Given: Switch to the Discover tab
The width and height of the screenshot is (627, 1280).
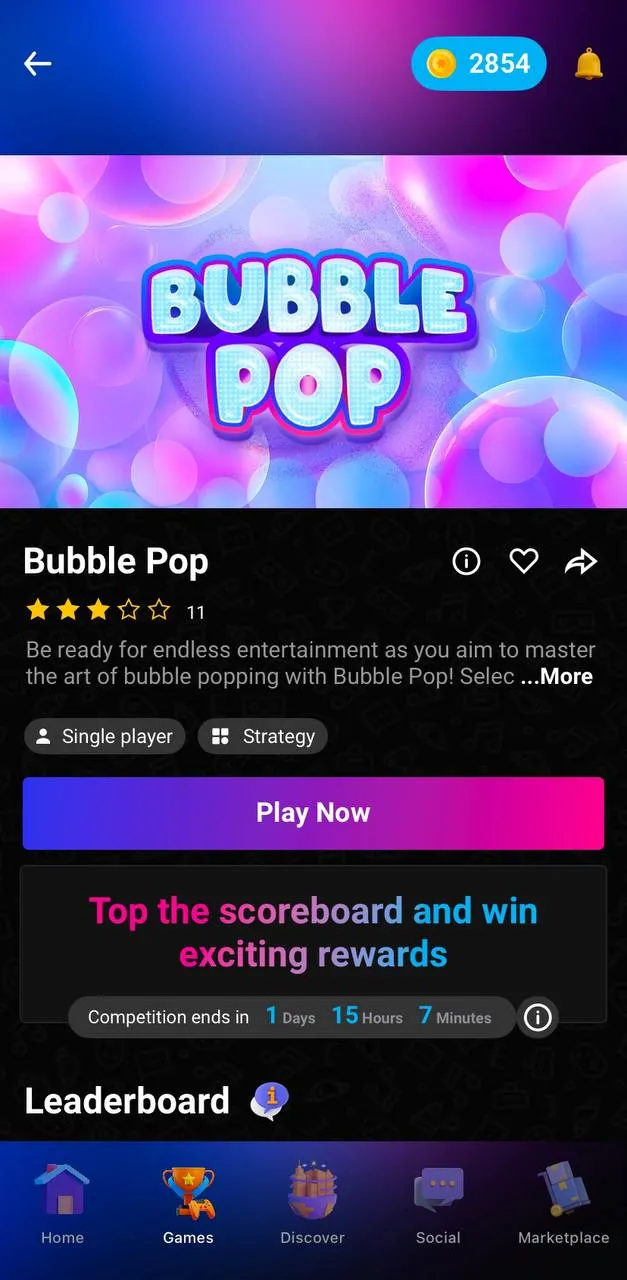Looking at the screenshot, I should tap(312, 1203).
